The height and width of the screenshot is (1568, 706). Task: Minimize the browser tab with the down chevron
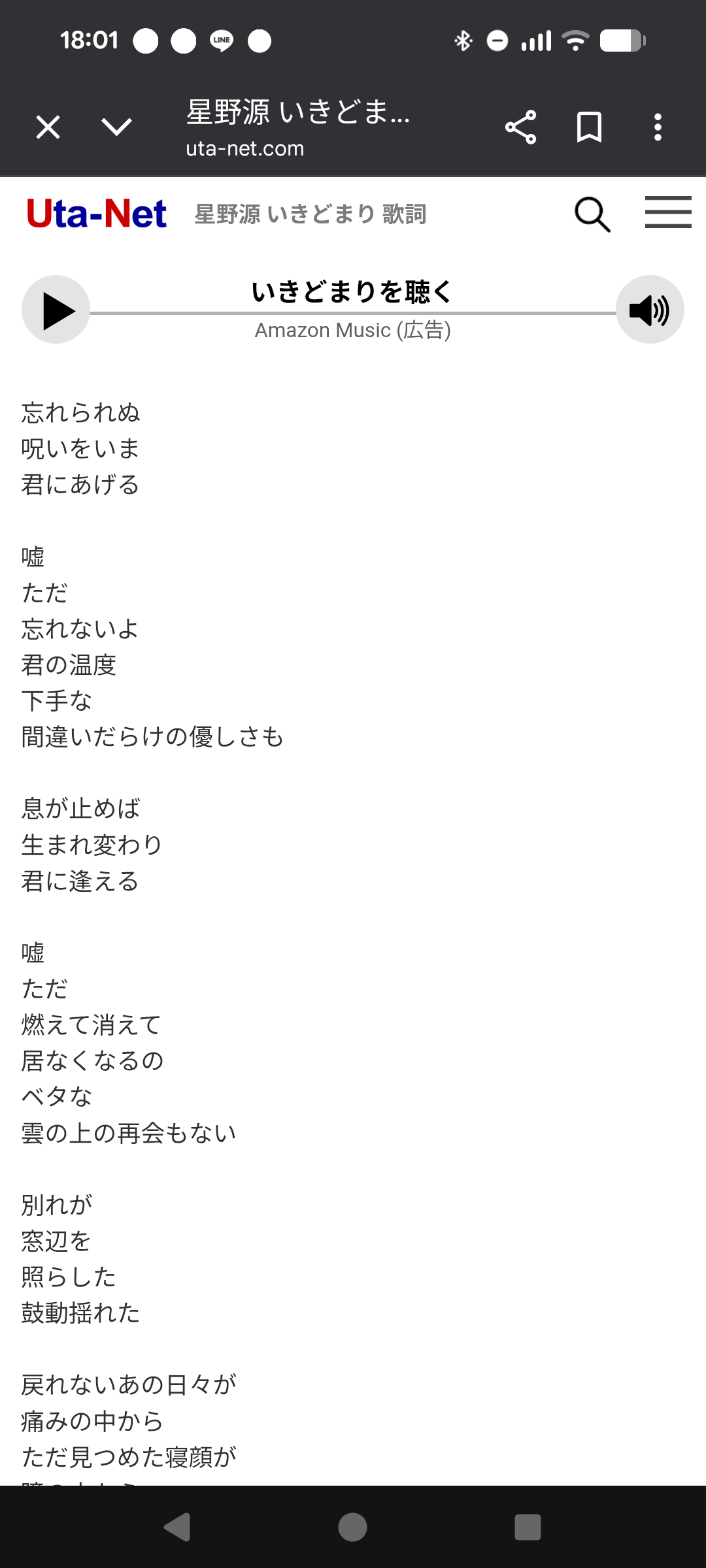pos(117,127)
